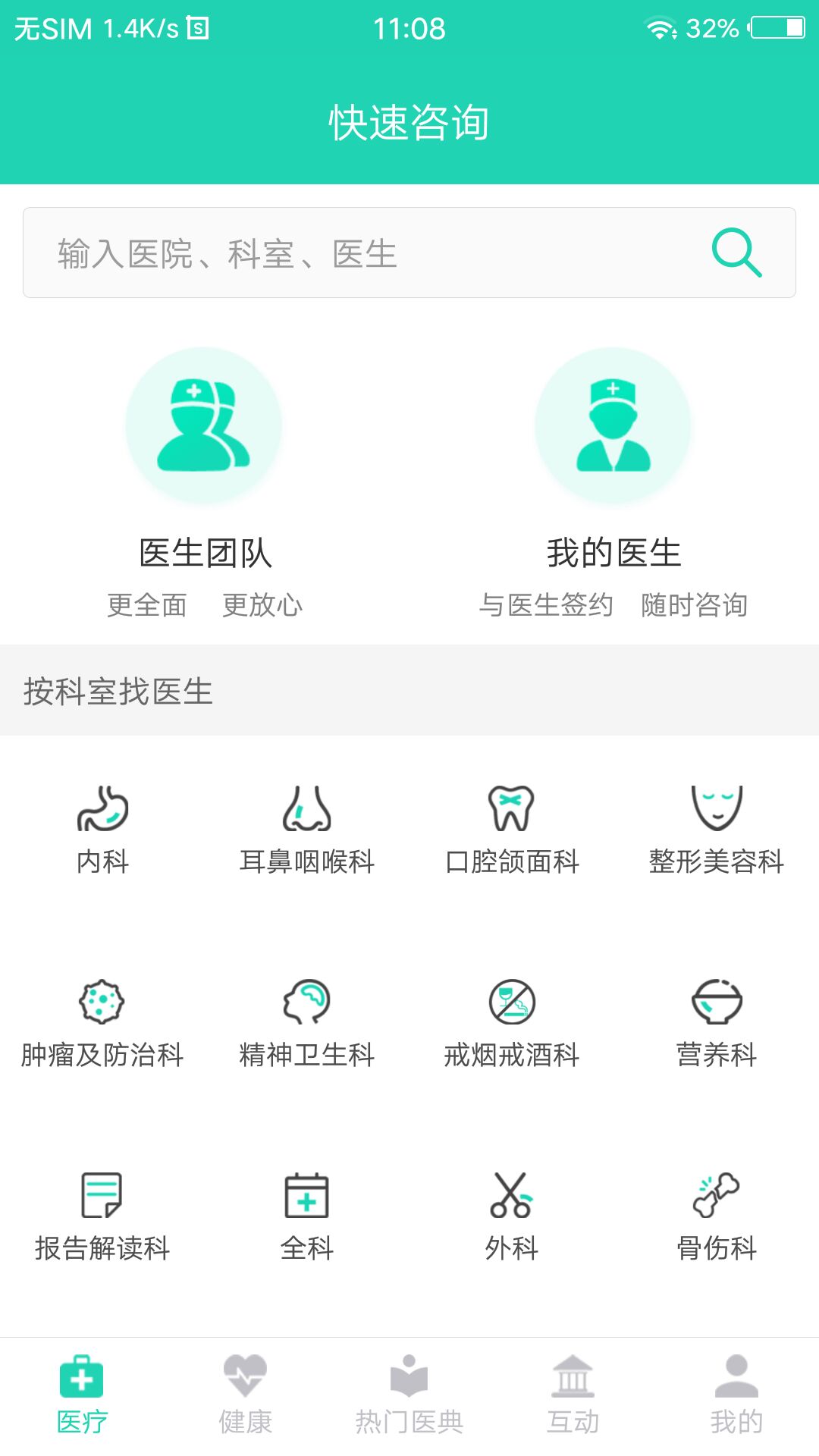Tap the hospital search input field

[341, 254]
